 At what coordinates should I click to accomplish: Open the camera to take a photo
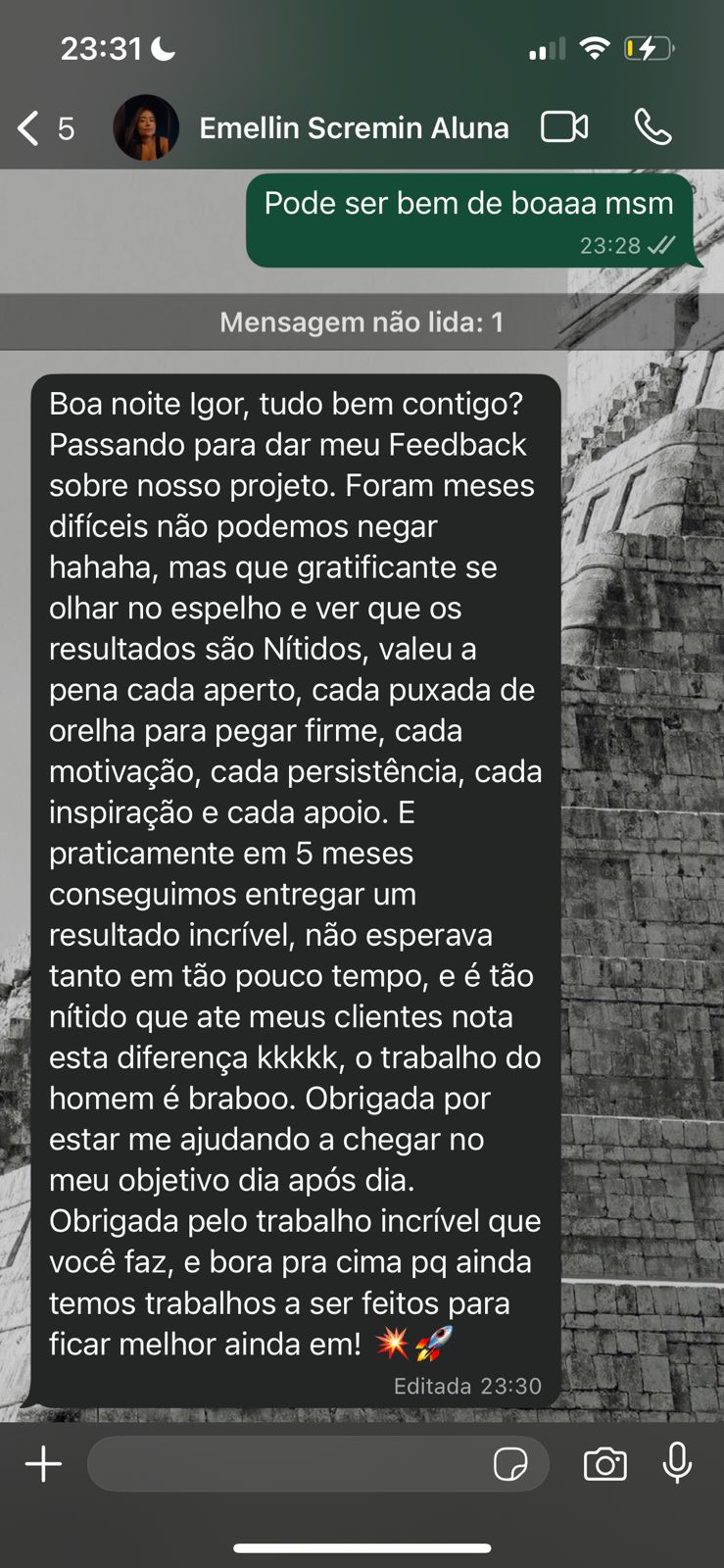pyautogui.click(x=604, y=1464)
